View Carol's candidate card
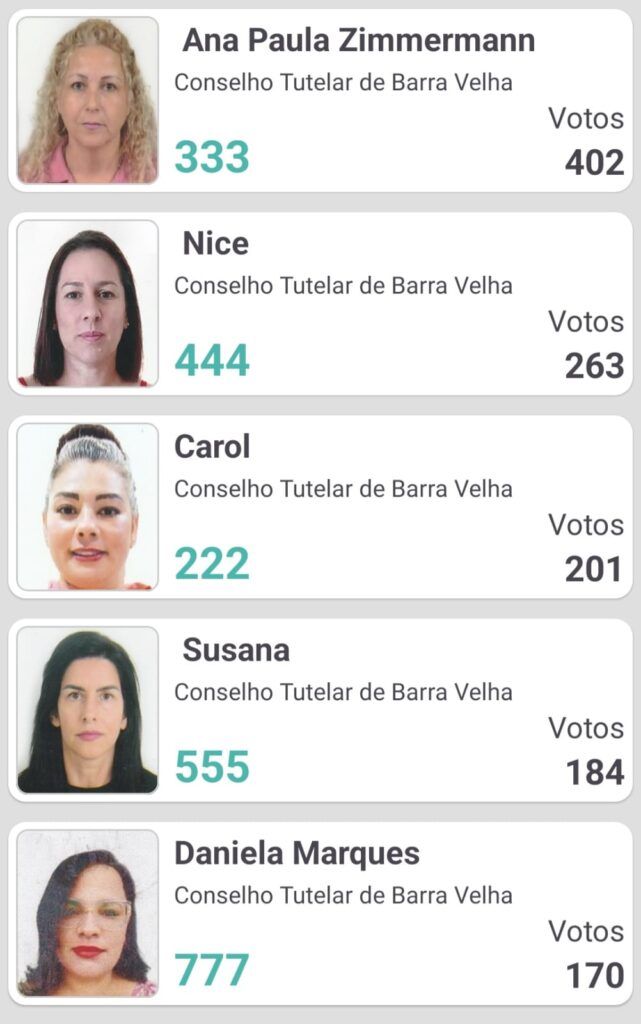 click(320, 506)
